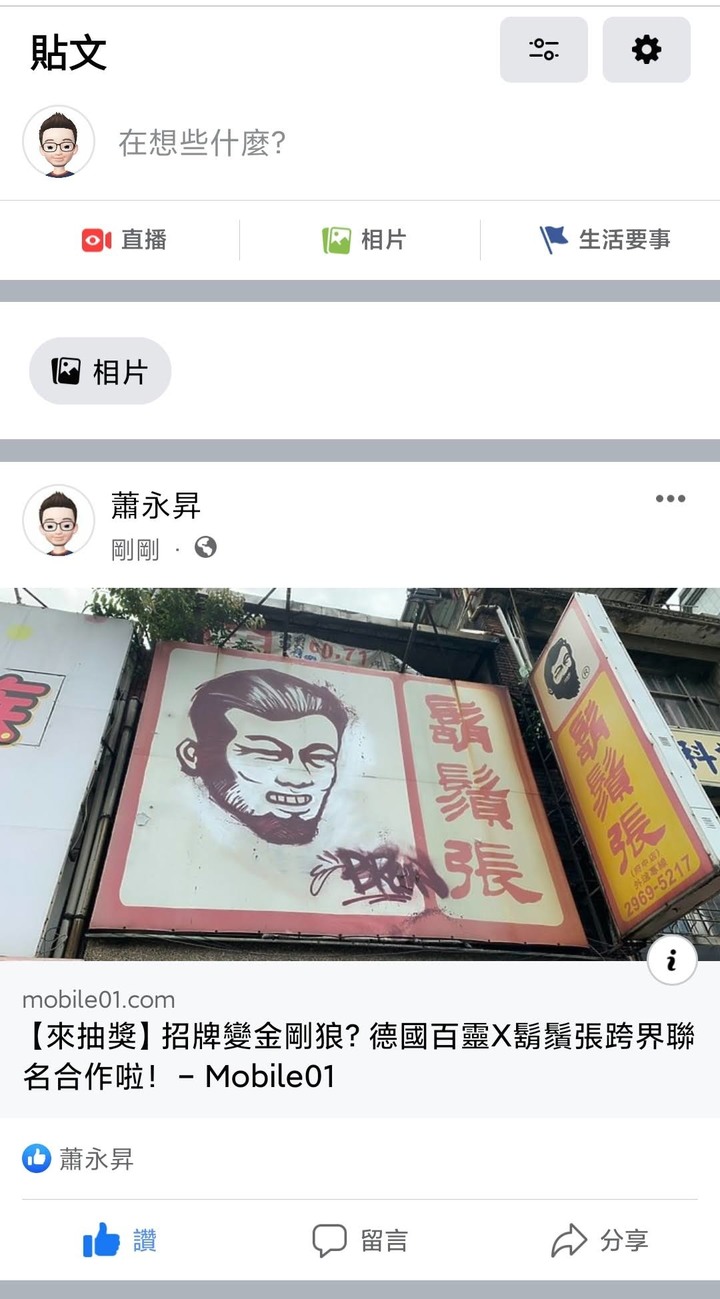The image size is (720, 1299).
Task: Create a 生活要事 life event
Action: [604, 240]
